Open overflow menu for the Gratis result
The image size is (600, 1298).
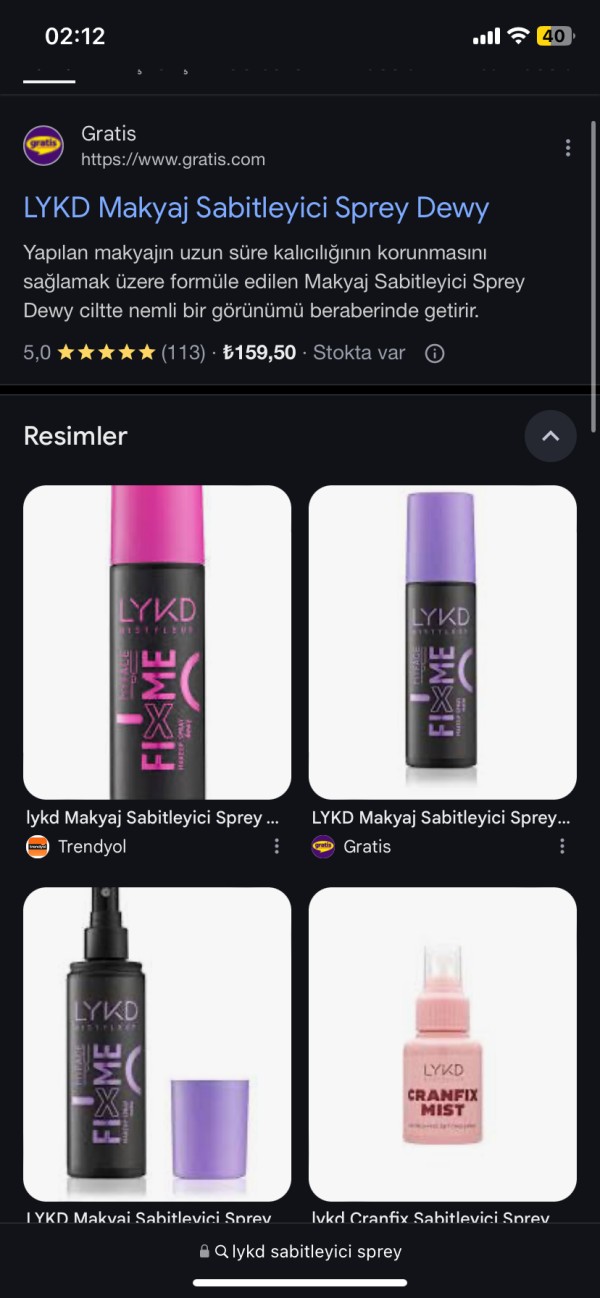568,148
